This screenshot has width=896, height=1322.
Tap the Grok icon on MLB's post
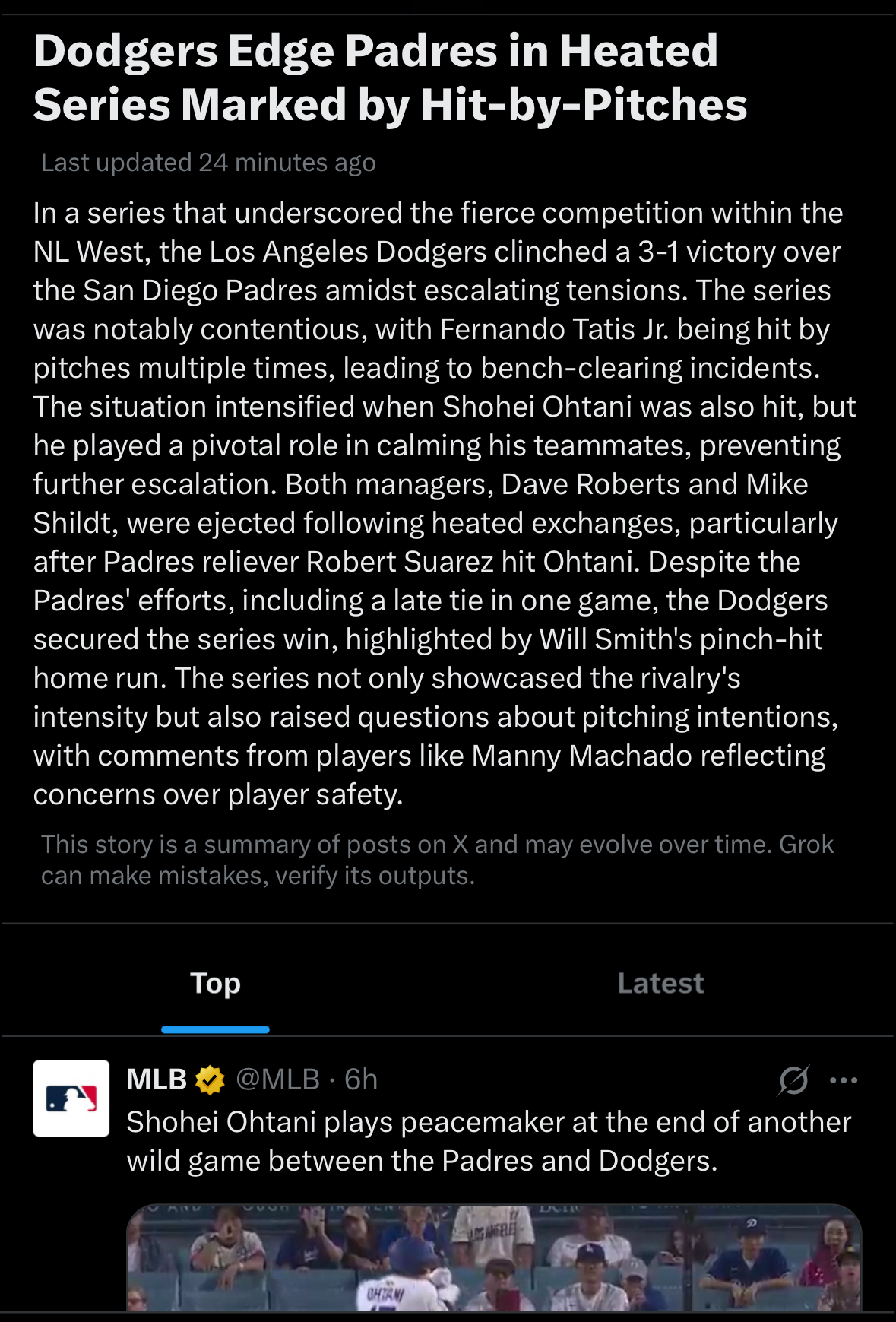click(x=793, y=1080)
